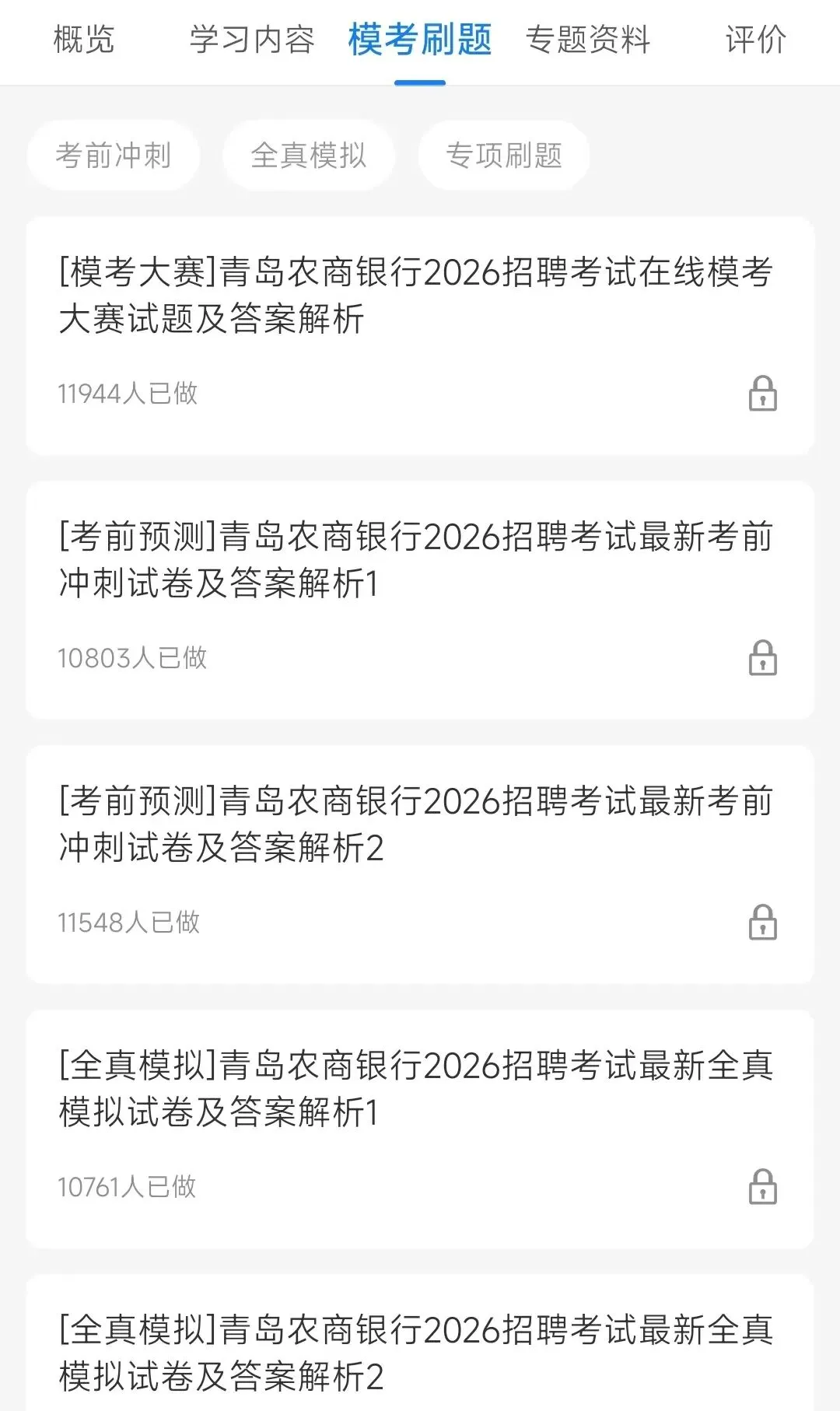Open the 学习内容 tab

[252, 40]
